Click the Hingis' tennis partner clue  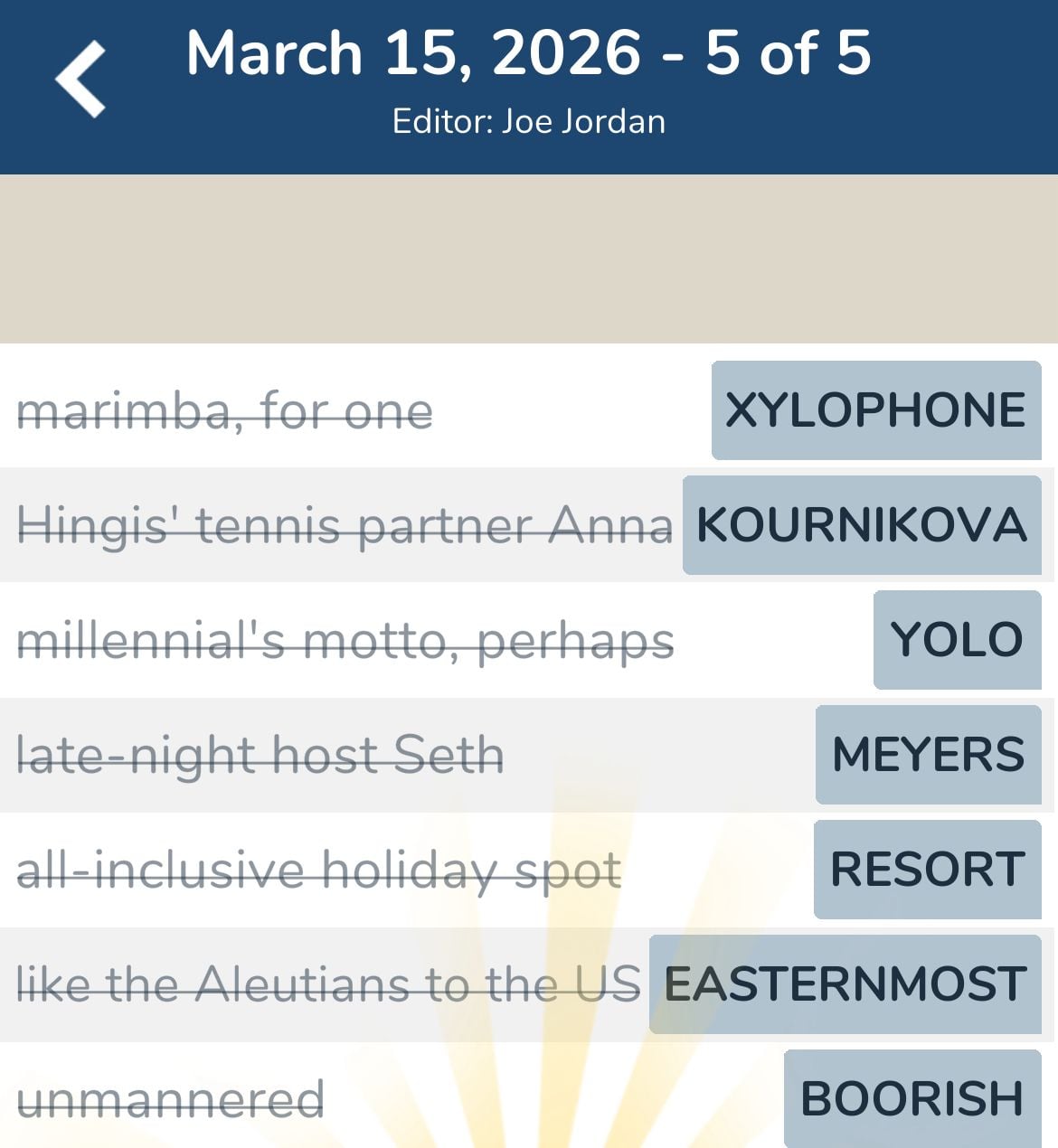[x=345, y=526]
